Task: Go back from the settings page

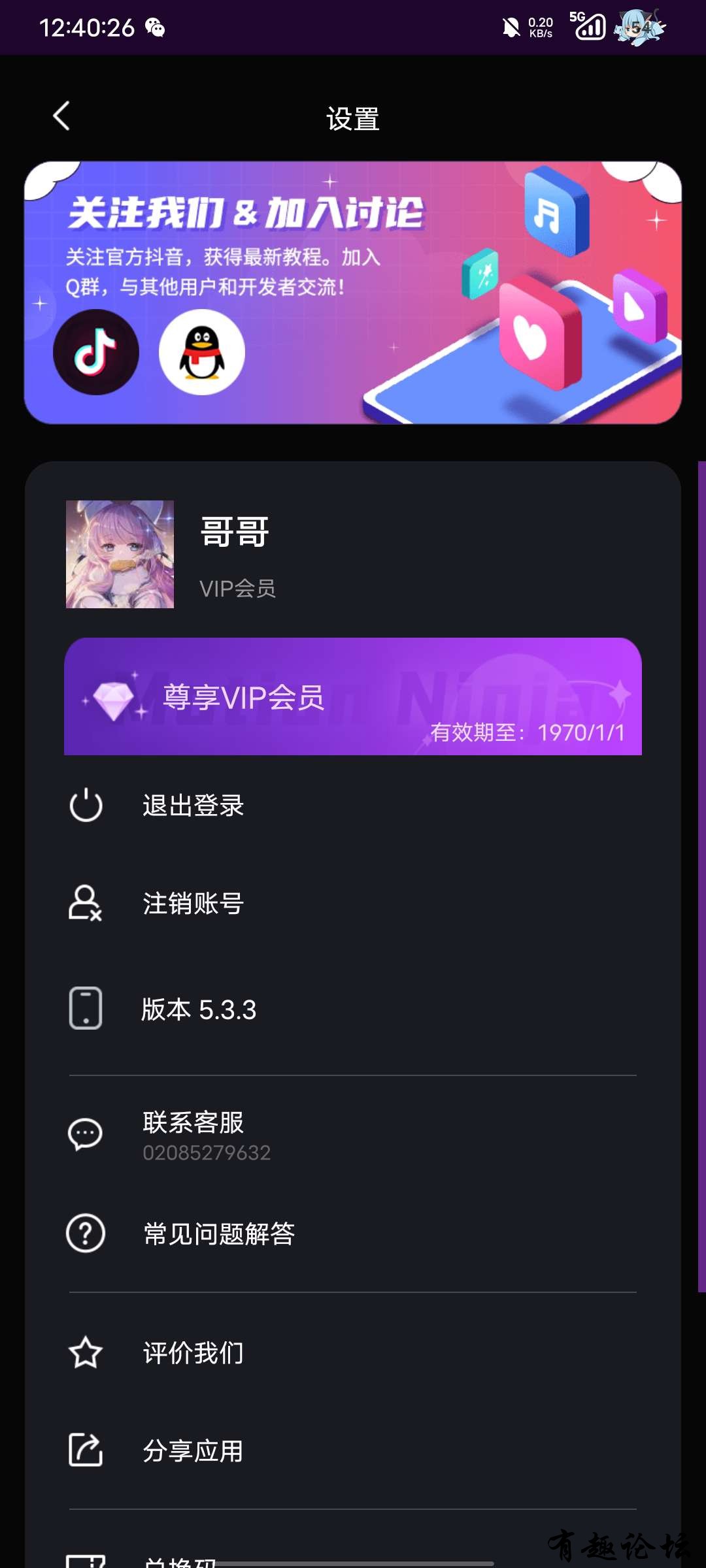Action: pos(61,117)
